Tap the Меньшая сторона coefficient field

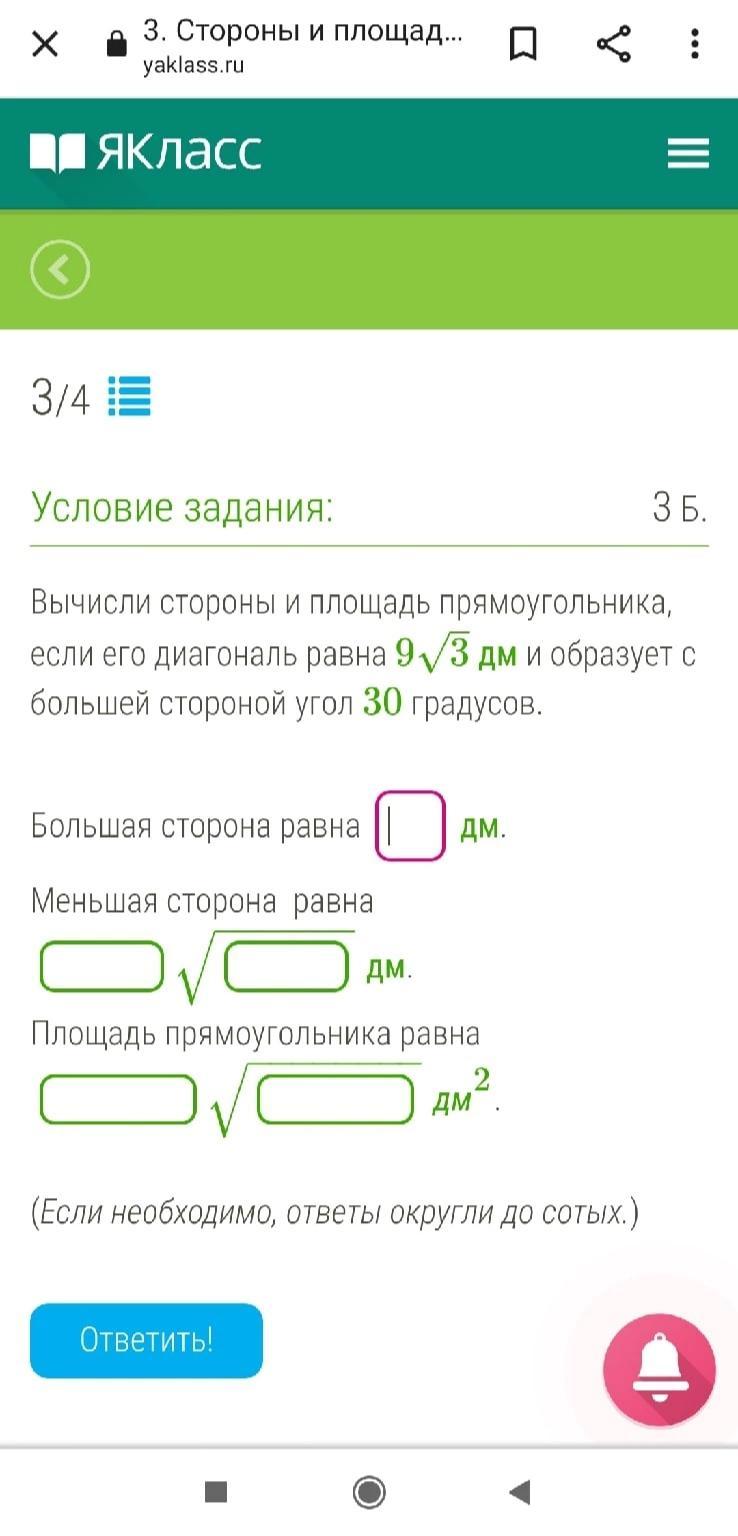coord(101,966)
